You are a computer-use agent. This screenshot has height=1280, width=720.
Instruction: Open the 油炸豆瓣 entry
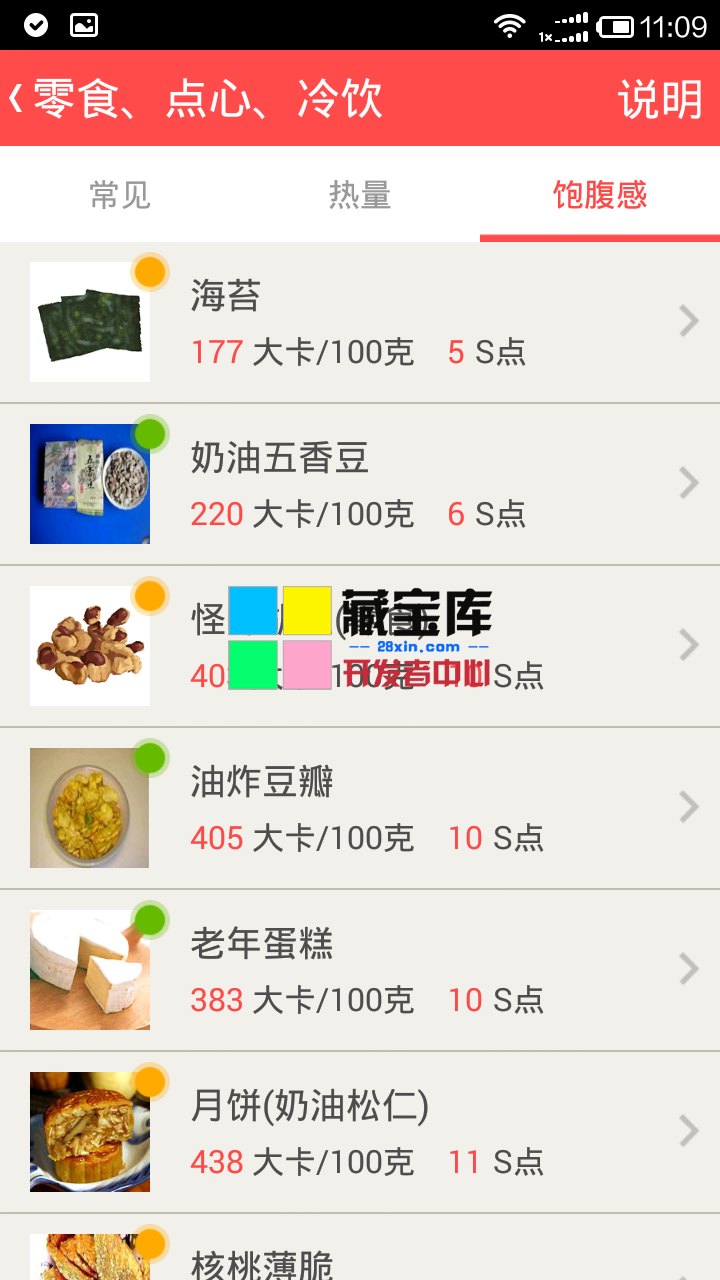(x=360, y=808)
